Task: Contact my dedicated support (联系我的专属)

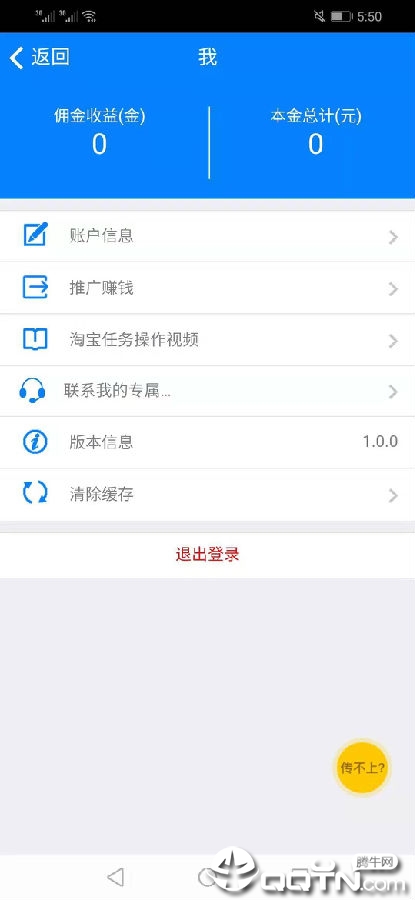Action: click(207, 391)
